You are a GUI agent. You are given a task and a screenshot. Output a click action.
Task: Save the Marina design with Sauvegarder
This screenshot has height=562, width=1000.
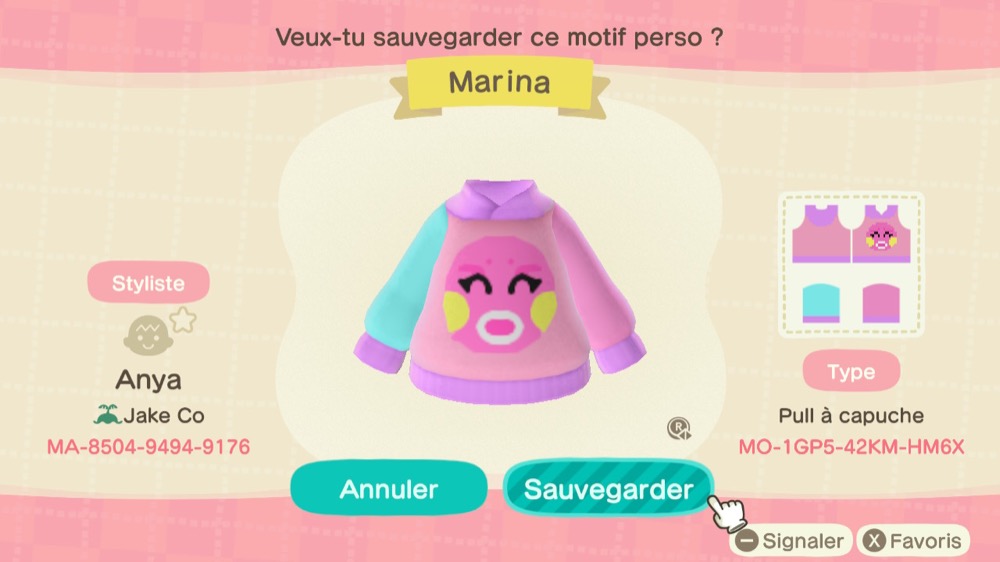608,489
